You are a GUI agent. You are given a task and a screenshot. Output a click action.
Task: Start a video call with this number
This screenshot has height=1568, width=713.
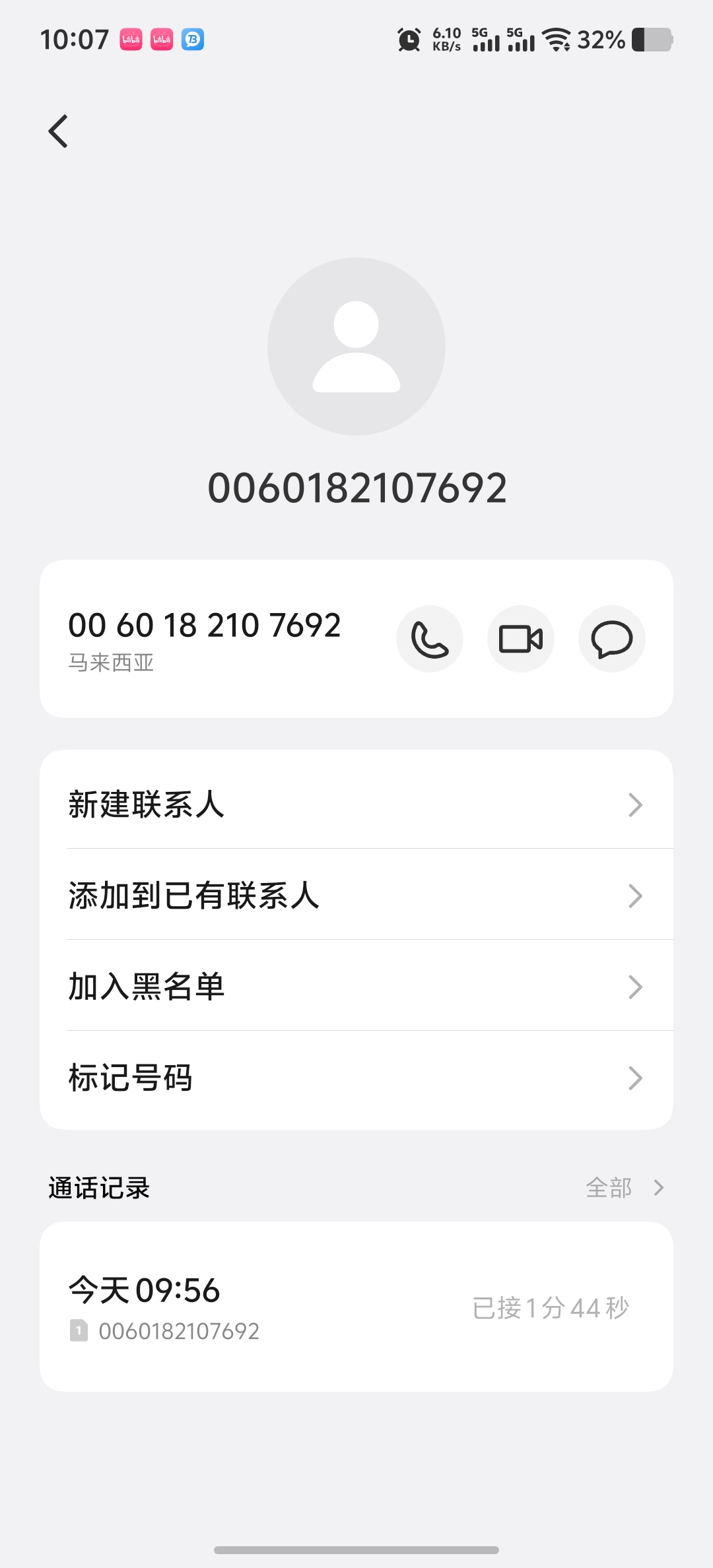[x=520, y=639]
